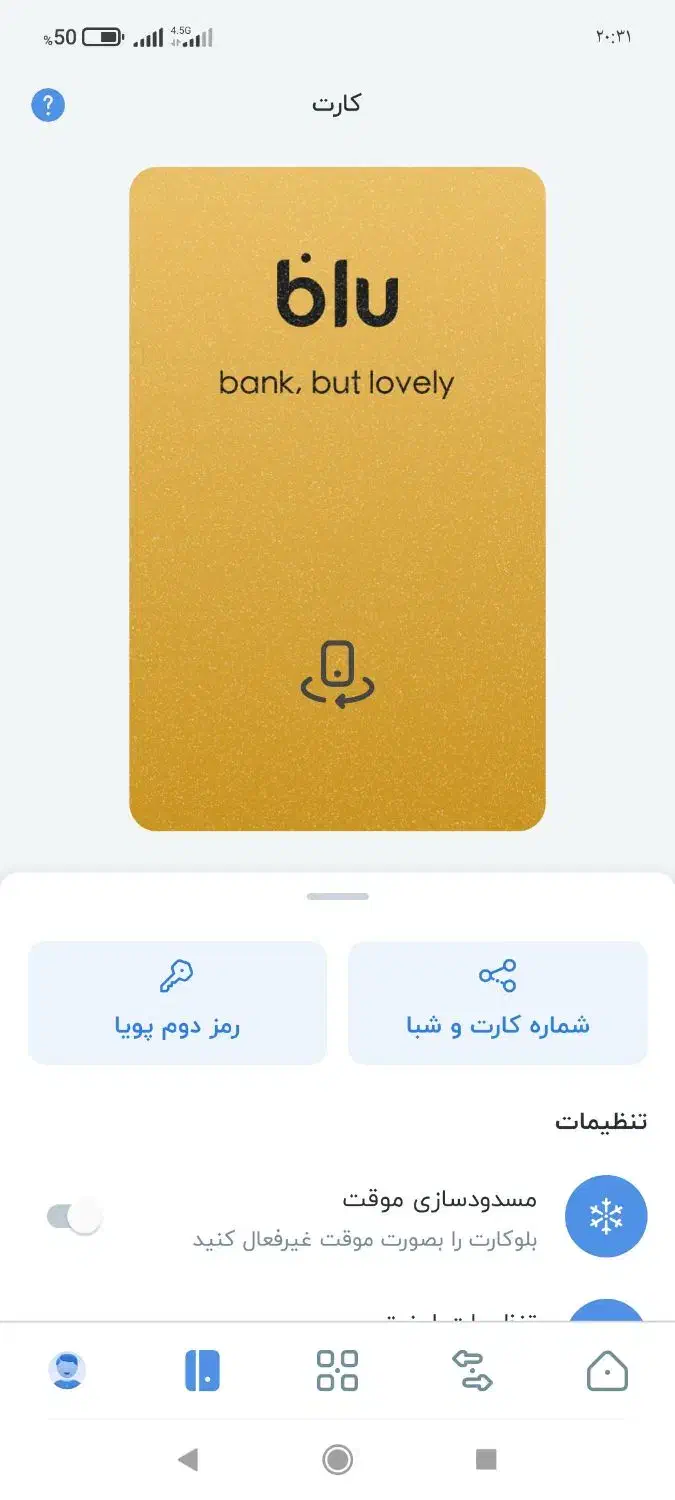
Task: Open the profile avatar tab
Action: (67, 1371)
